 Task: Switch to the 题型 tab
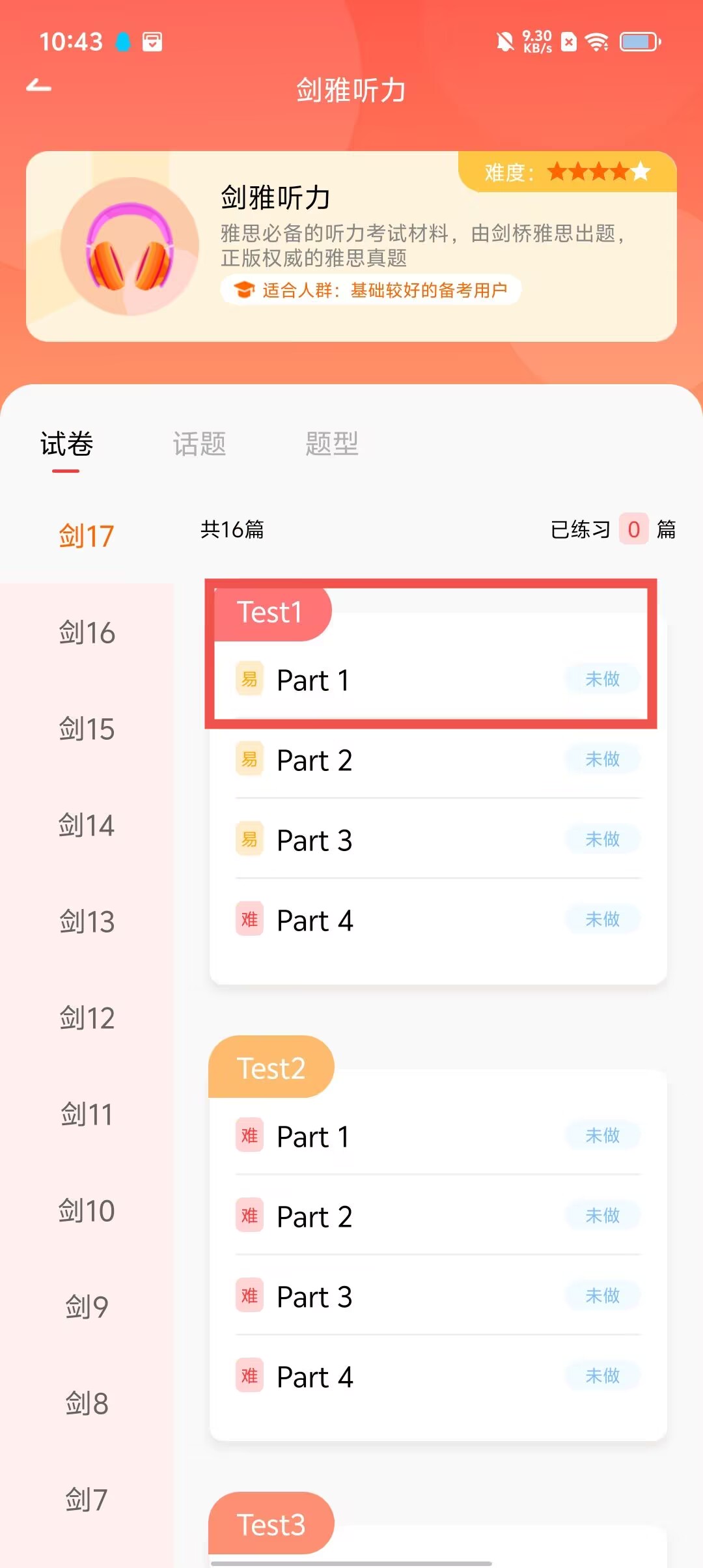tap(332, 445)
